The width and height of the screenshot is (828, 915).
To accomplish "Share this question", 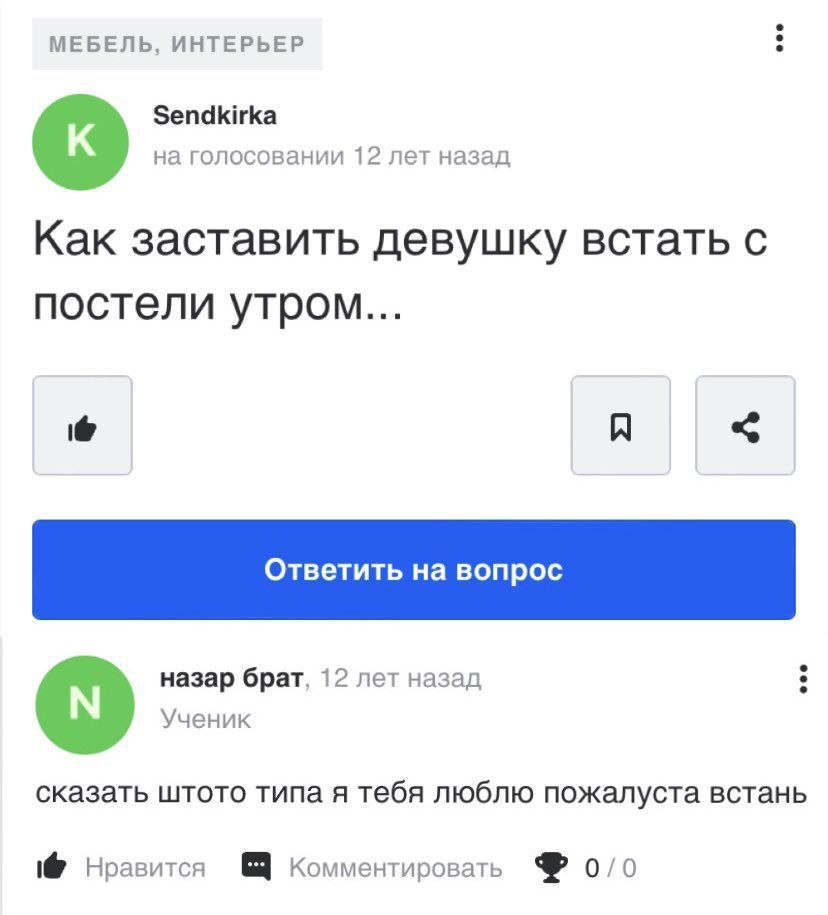I will [x=745, y=425].
